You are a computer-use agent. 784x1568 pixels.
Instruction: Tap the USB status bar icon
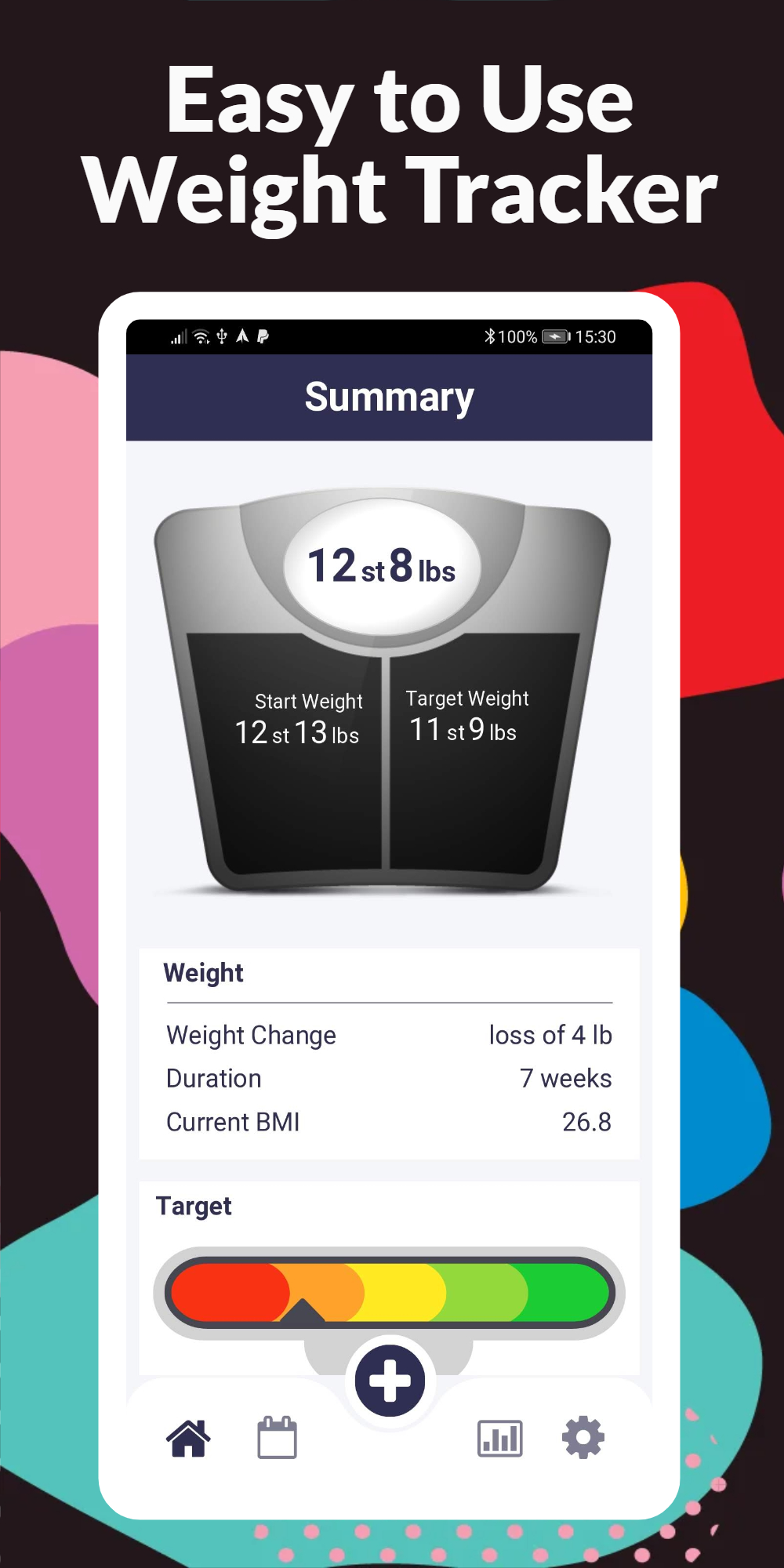[222, 336]
